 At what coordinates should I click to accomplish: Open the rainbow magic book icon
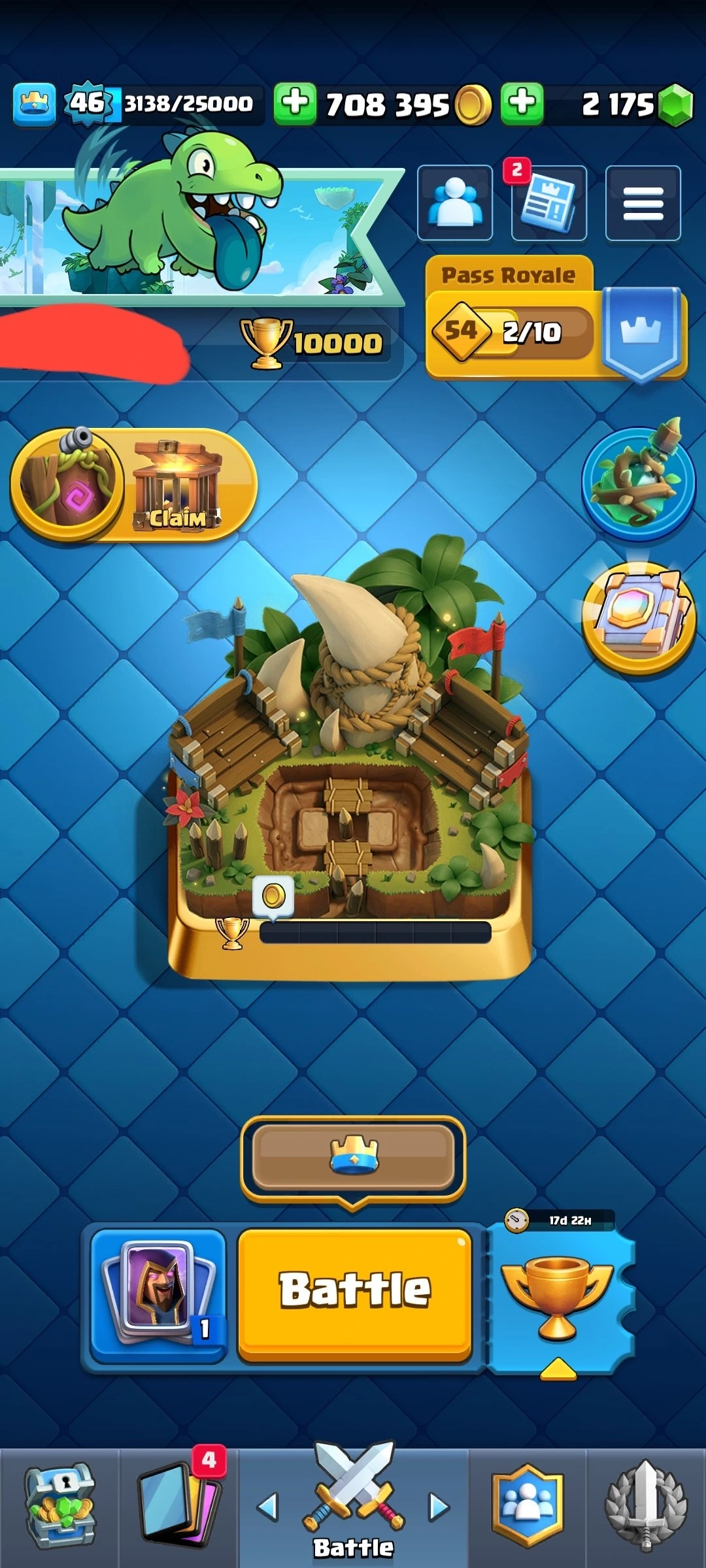[638, 617]
